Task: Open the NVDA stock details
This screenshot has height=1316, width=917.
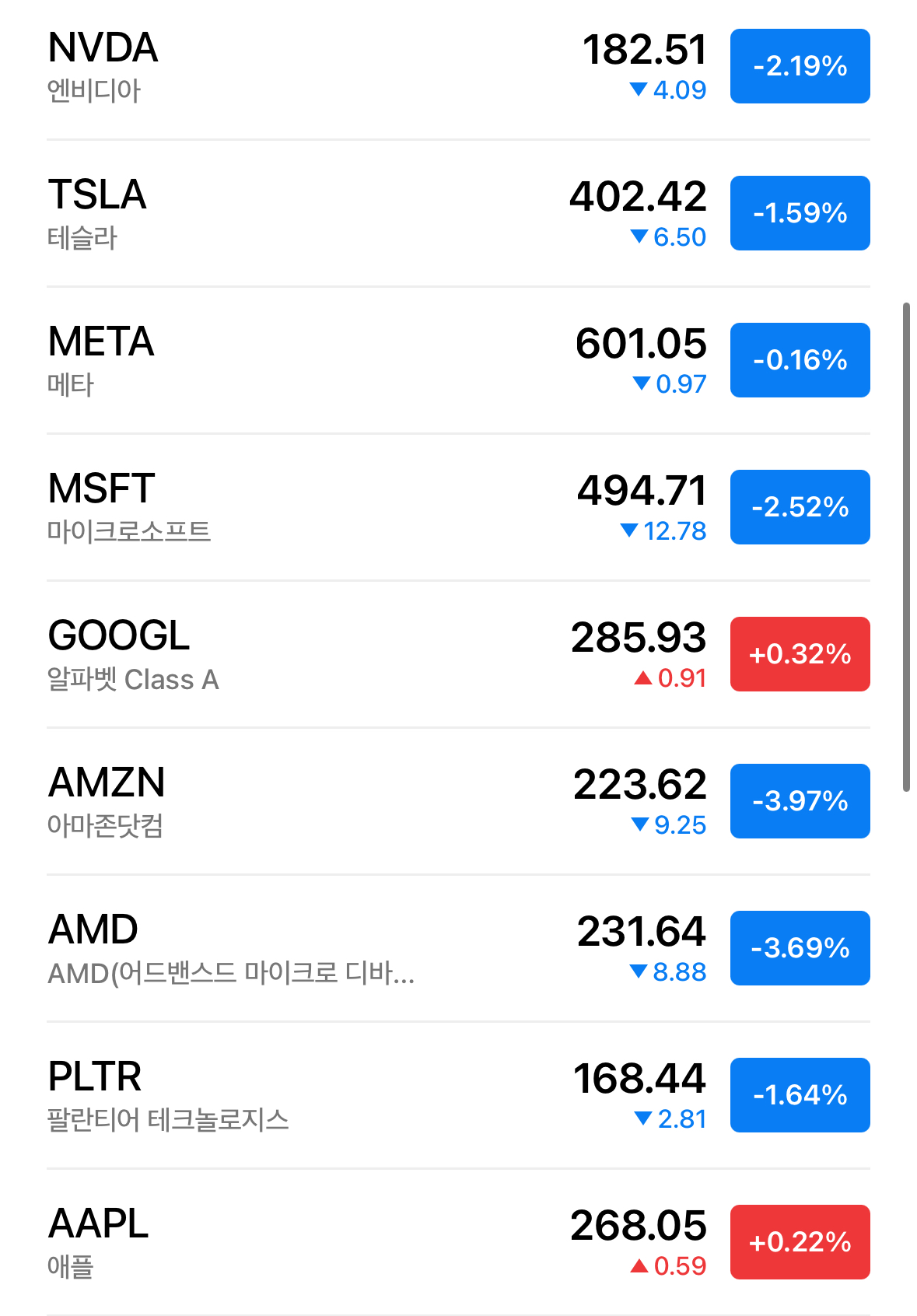Action: pos(311,67)
